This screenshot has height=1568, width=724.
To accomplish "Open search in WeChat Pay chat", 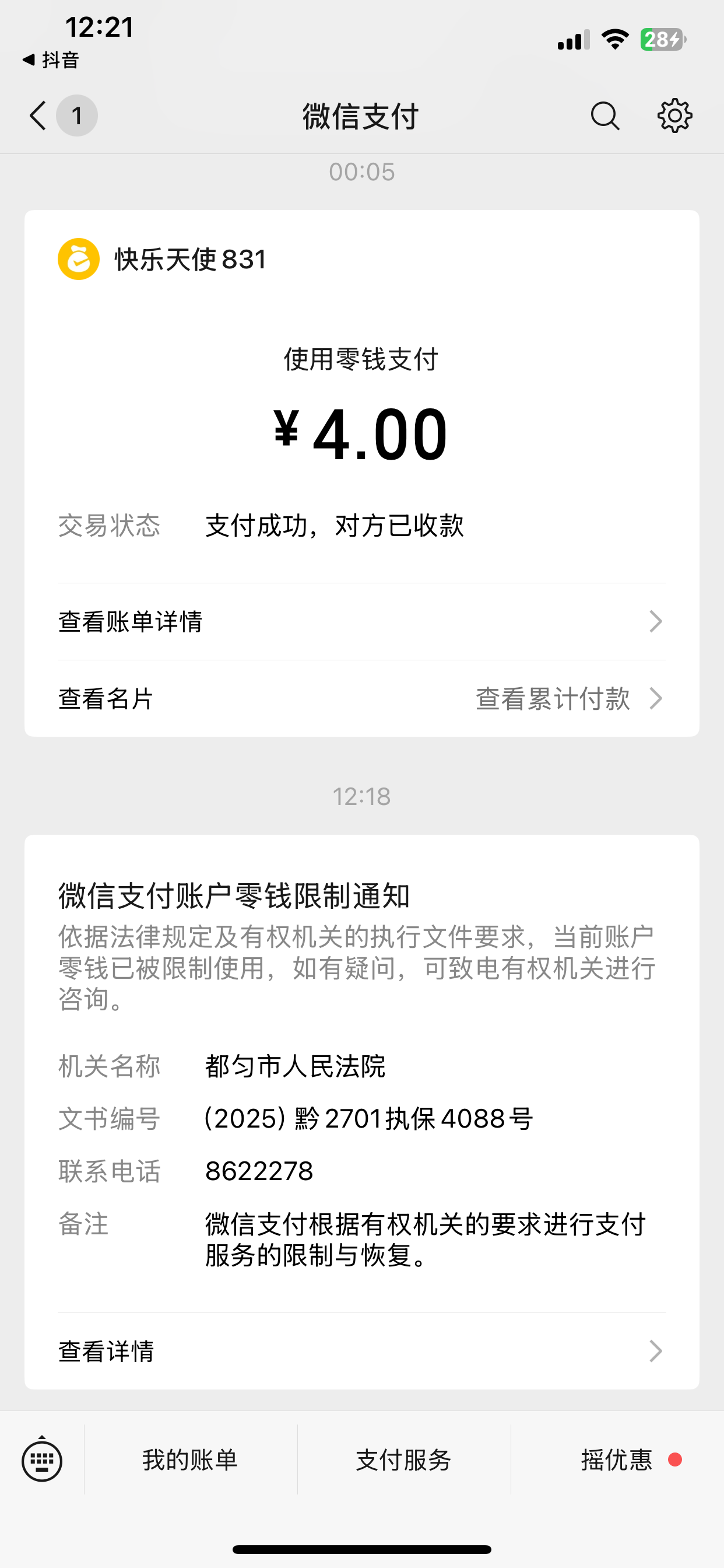I will tap(604, 116).
